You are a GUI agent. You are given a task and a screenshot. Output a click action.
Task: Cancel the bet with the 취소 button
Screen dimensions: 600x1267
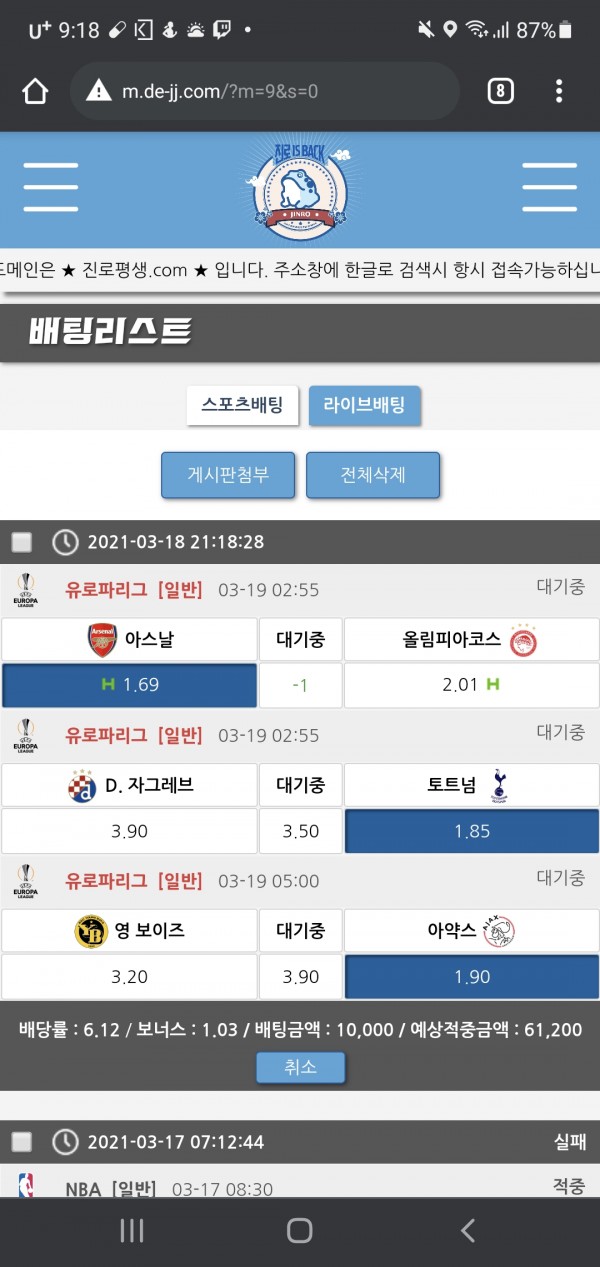[x=300, y=1067]
